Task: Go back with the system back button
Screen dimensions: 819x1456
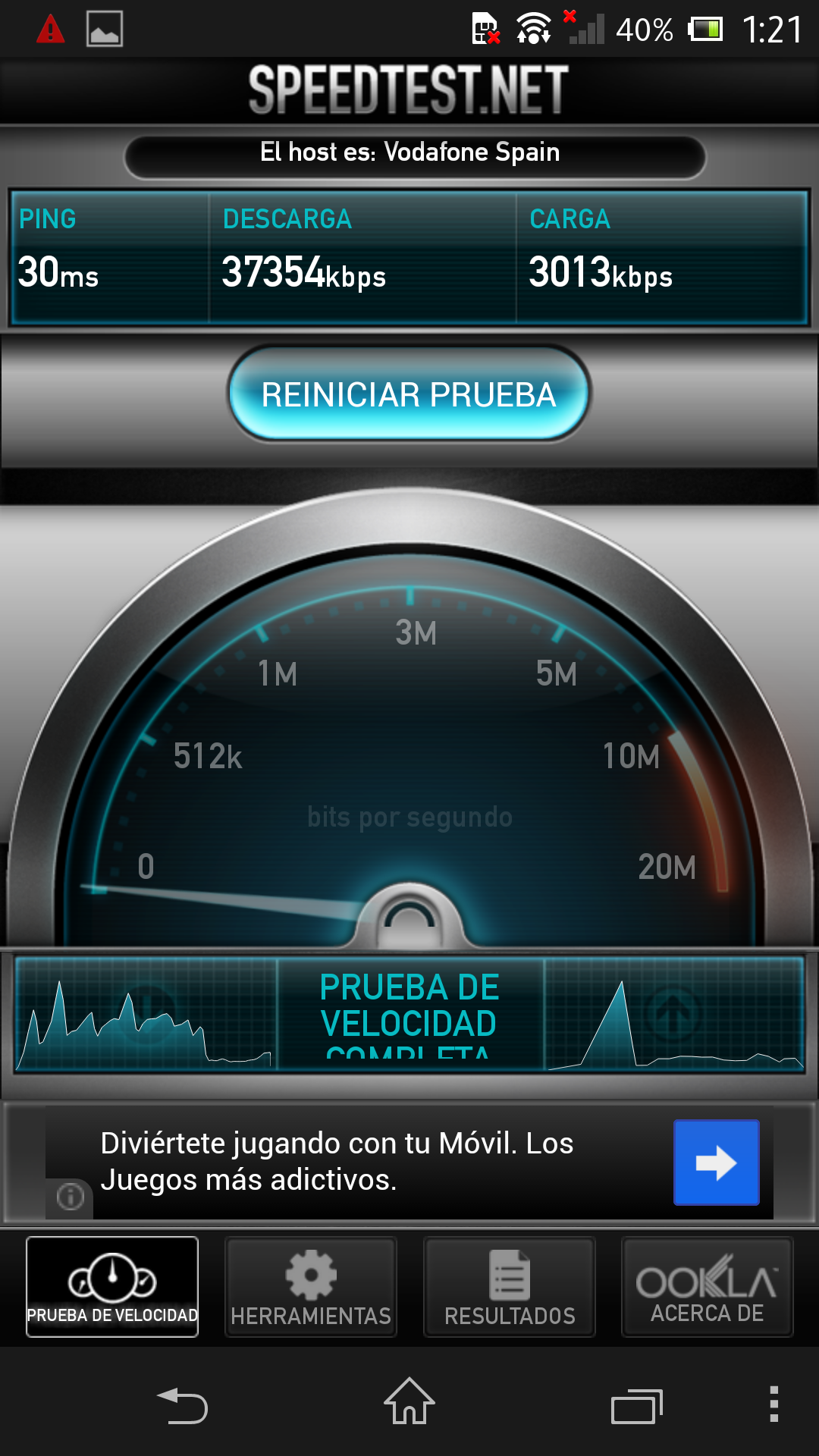Action: click(182, 1405)
